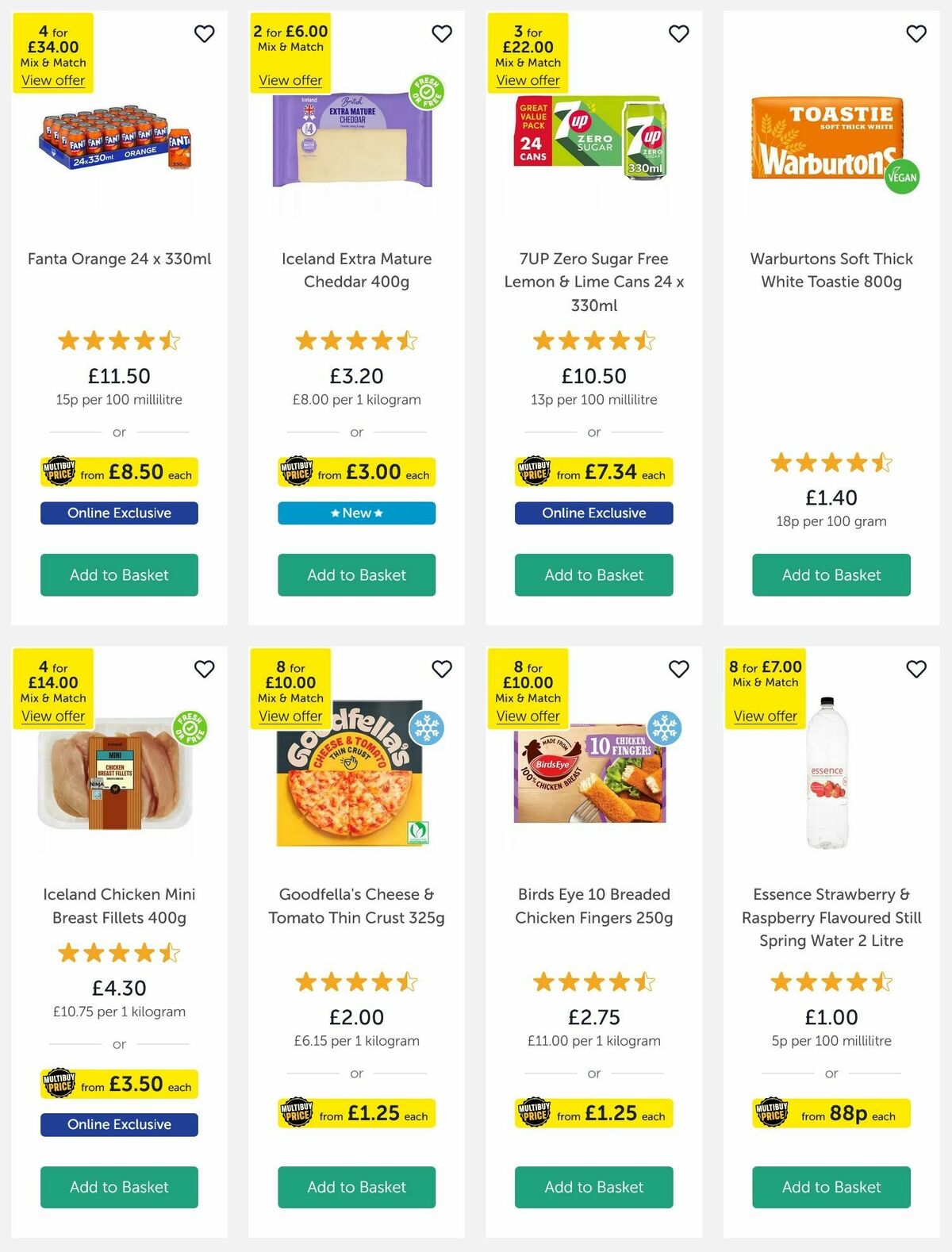Favourite the Fanta Orange 24-pack
The height and width of the screenshot is (1252, 952).
204,34
